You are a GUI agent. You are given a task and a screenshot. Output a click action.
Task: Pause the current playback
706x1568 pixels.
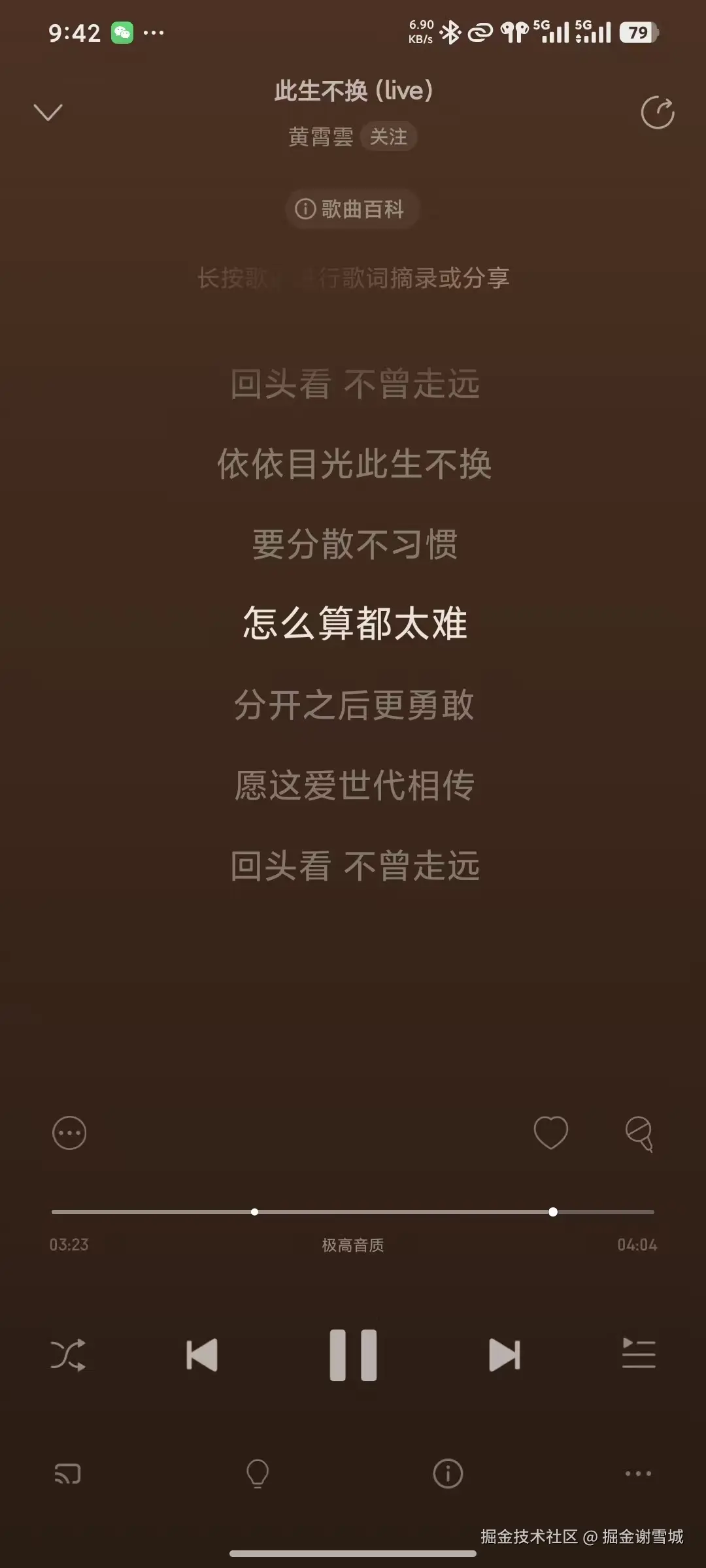pyautogui.click(x=353, y=1354)
